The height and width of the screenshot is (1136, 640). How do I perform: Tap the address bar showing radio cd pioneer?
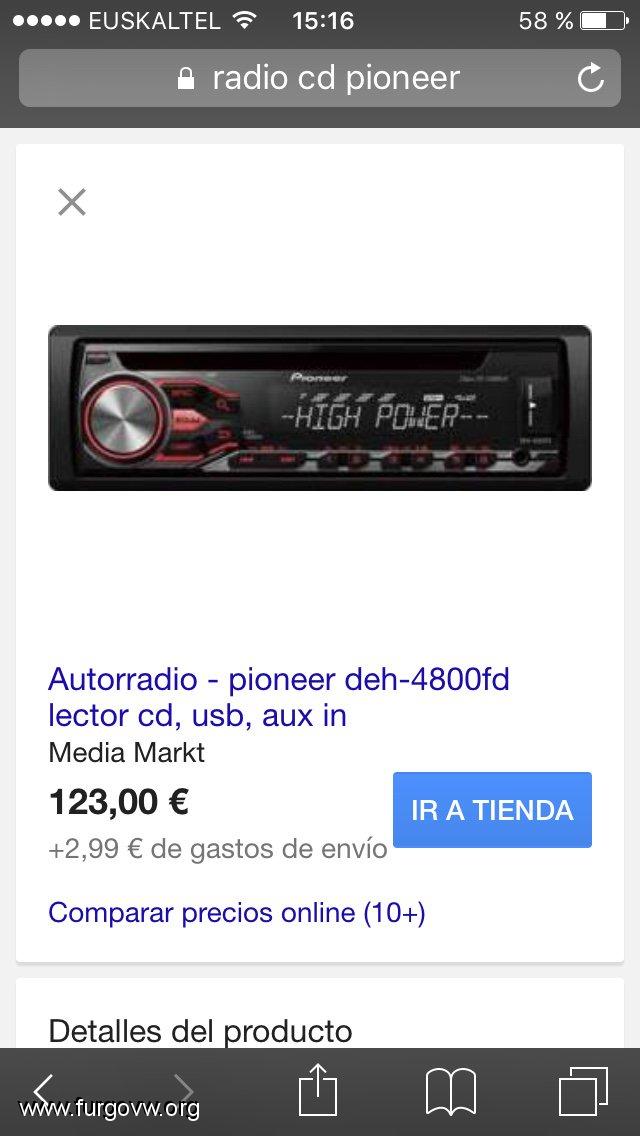pos(320,78)
